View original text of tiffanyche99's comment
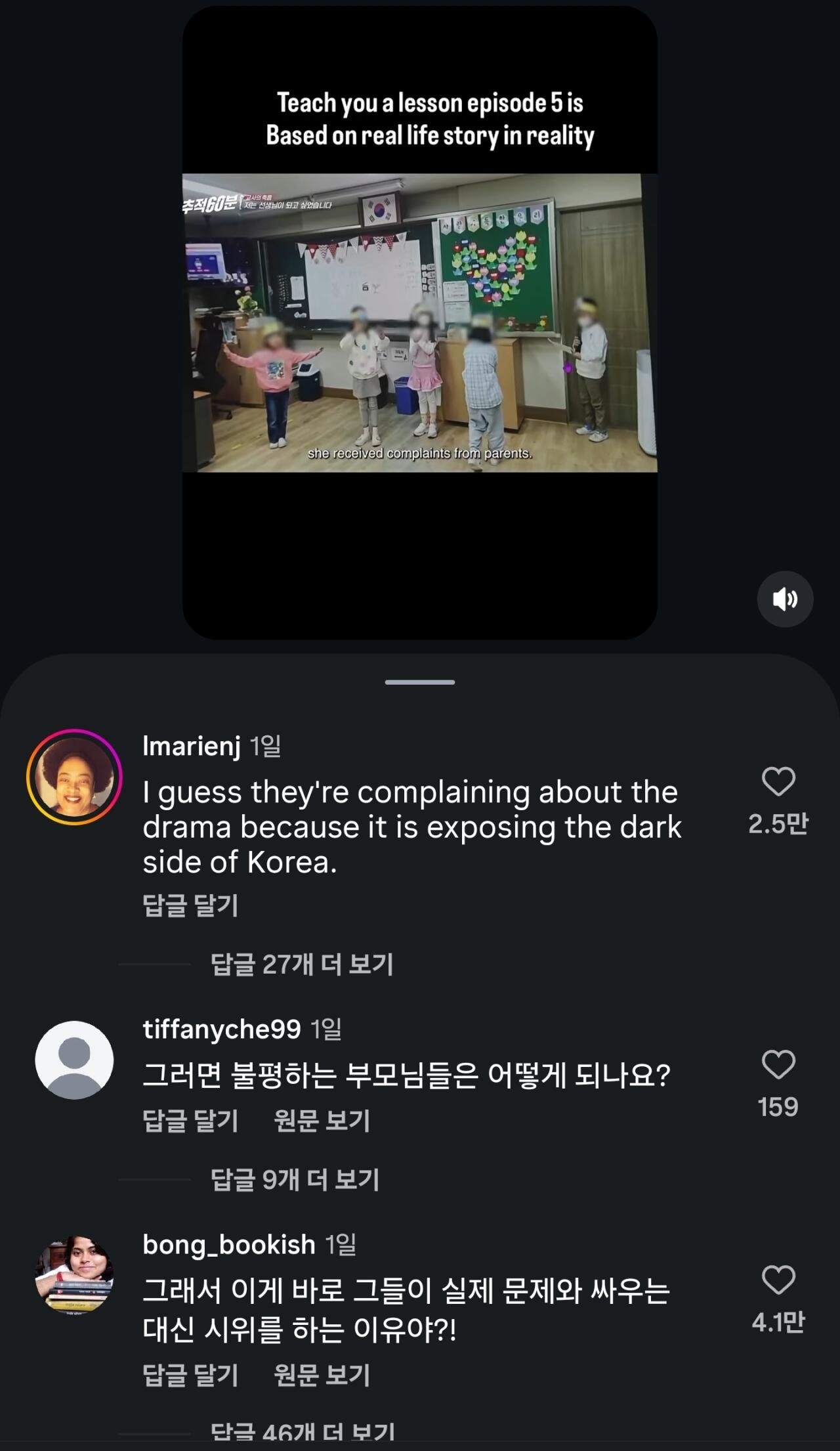The width and height of the screenshot is (840, 1451). [x=322, y=1121]
